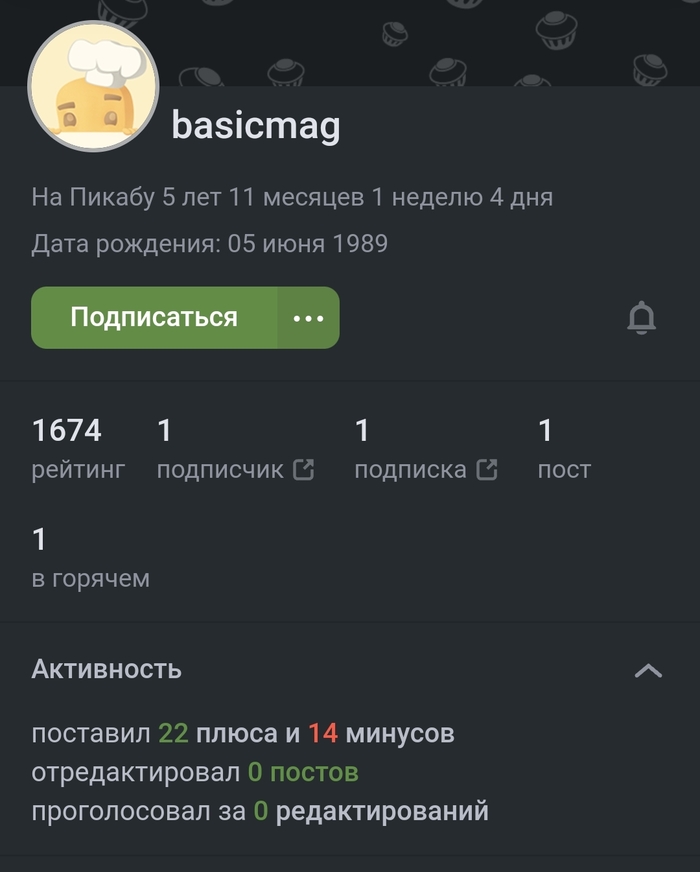Open the подписчик list link
The image size is (700, 872).
pyautogui.click(x=235, y=469)
